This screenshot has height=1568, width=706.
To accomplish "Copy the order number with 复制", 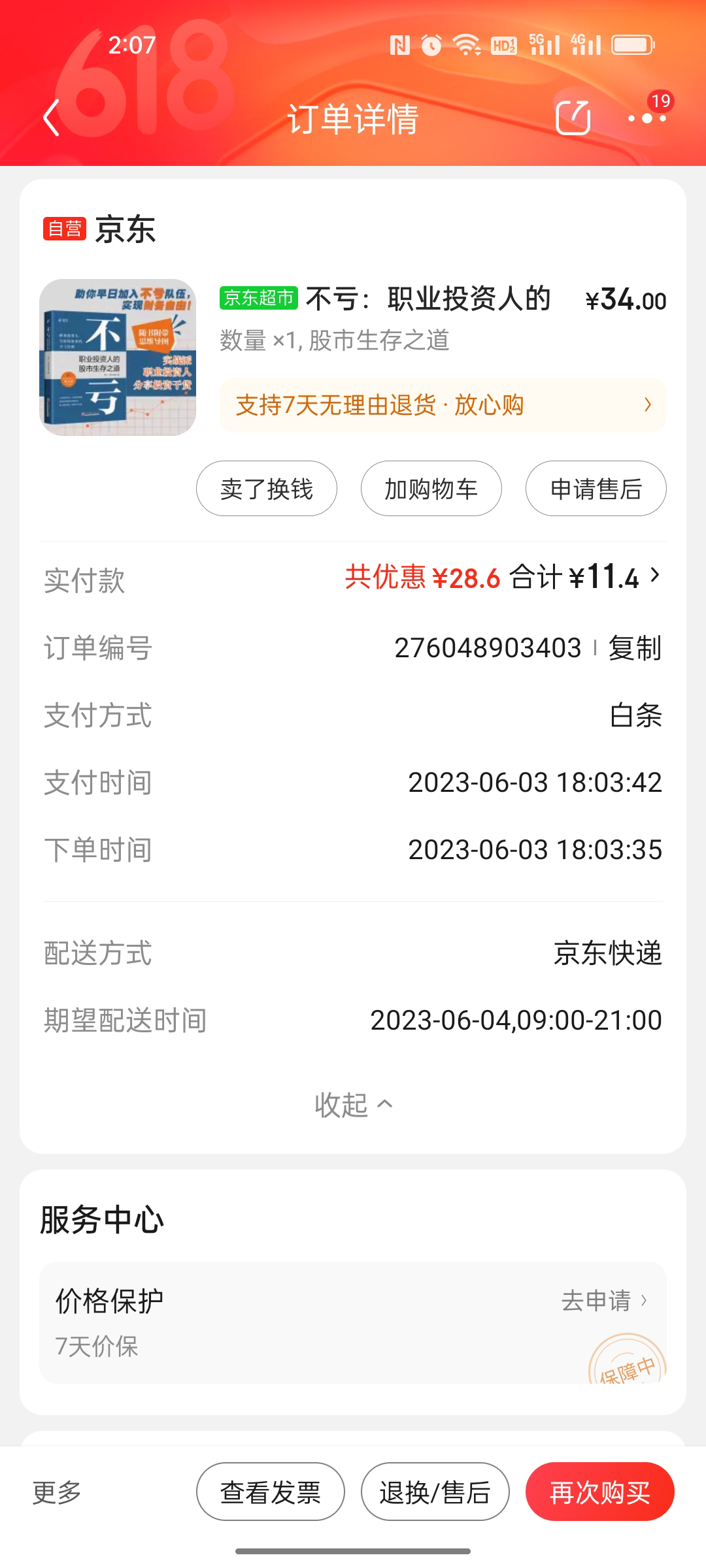I will pos(635,648).
